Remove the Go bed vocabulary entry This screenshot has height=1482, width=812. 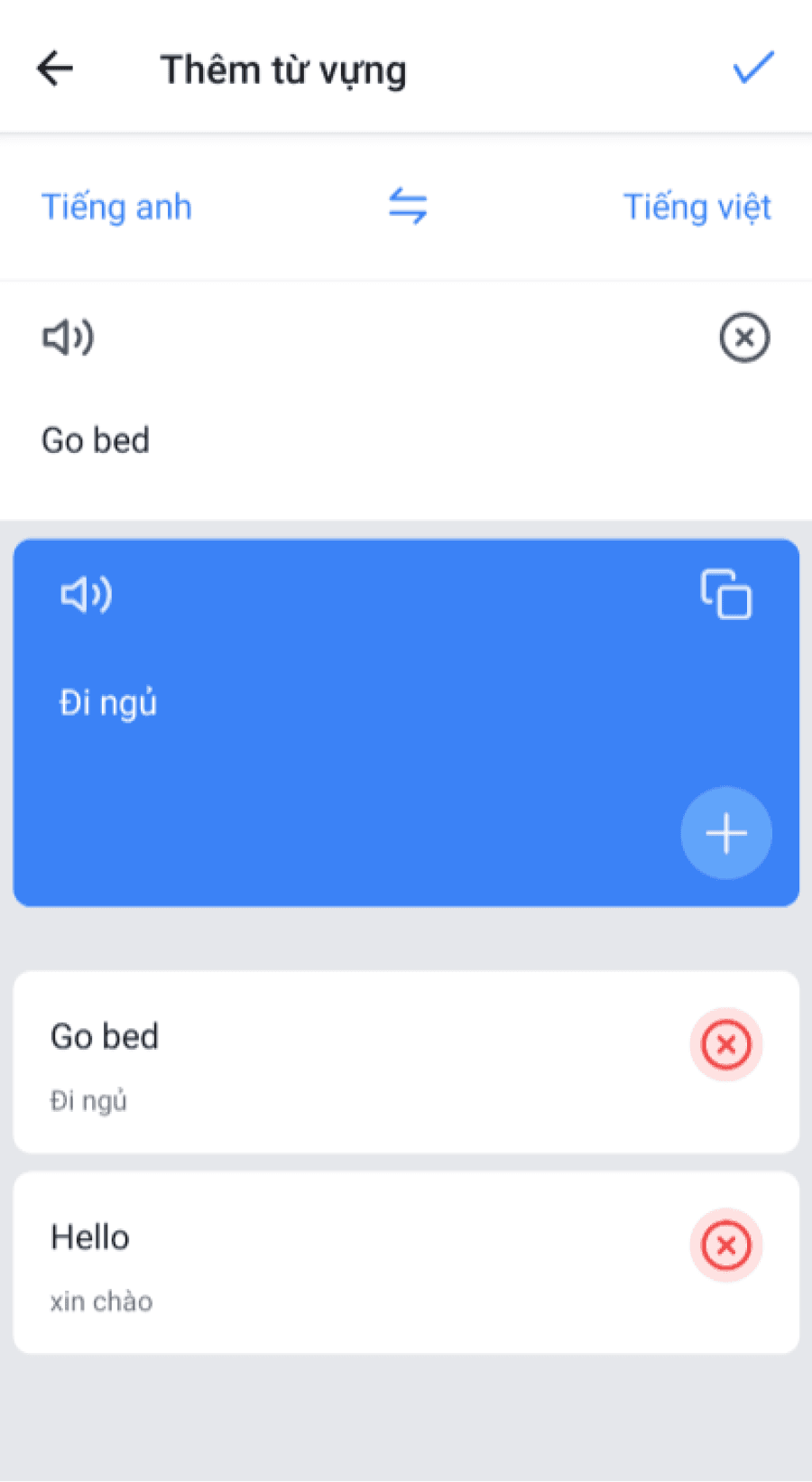[x=726, y=1045]
